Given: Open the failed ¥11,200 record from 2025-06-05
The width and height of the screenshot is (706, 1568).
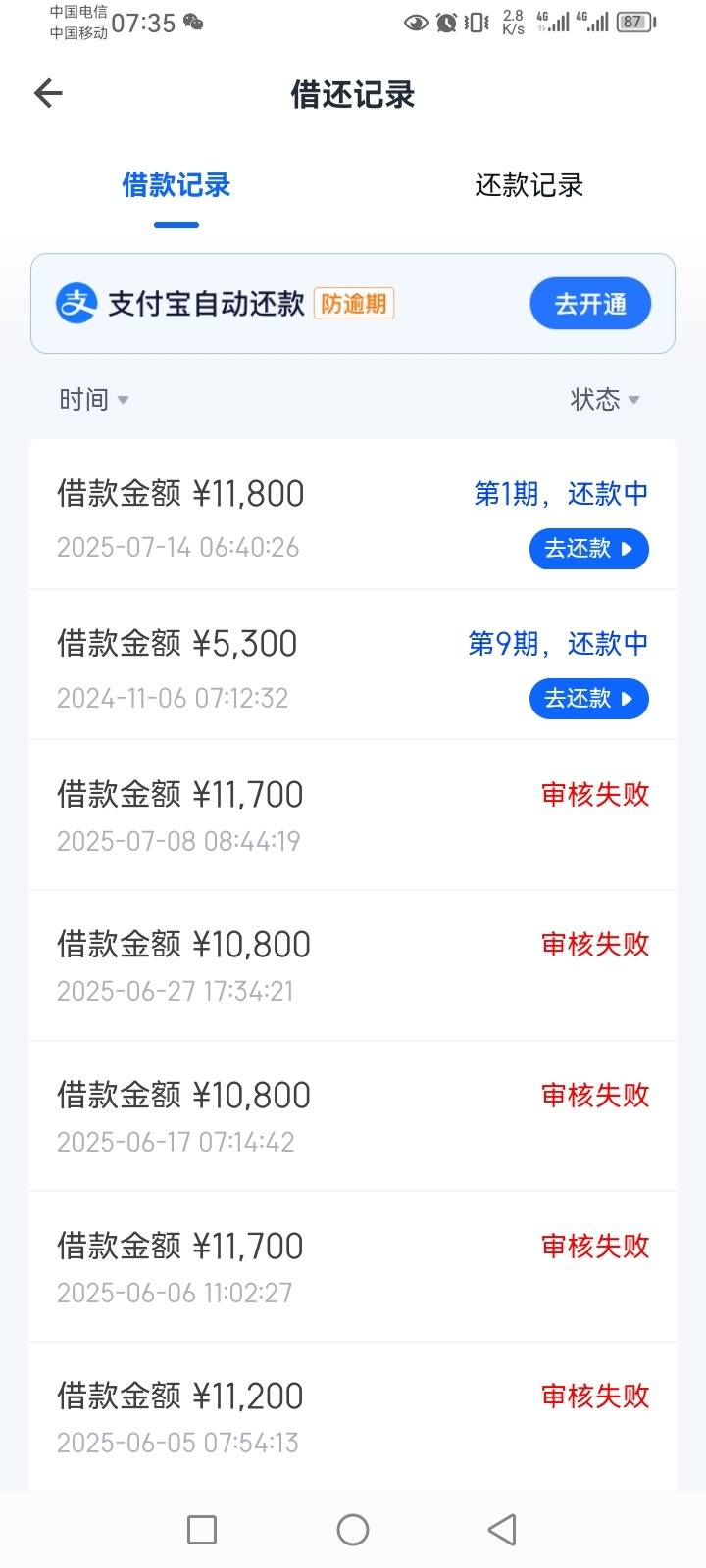Looking at the screenshot, I should (x=353, y=1417).
